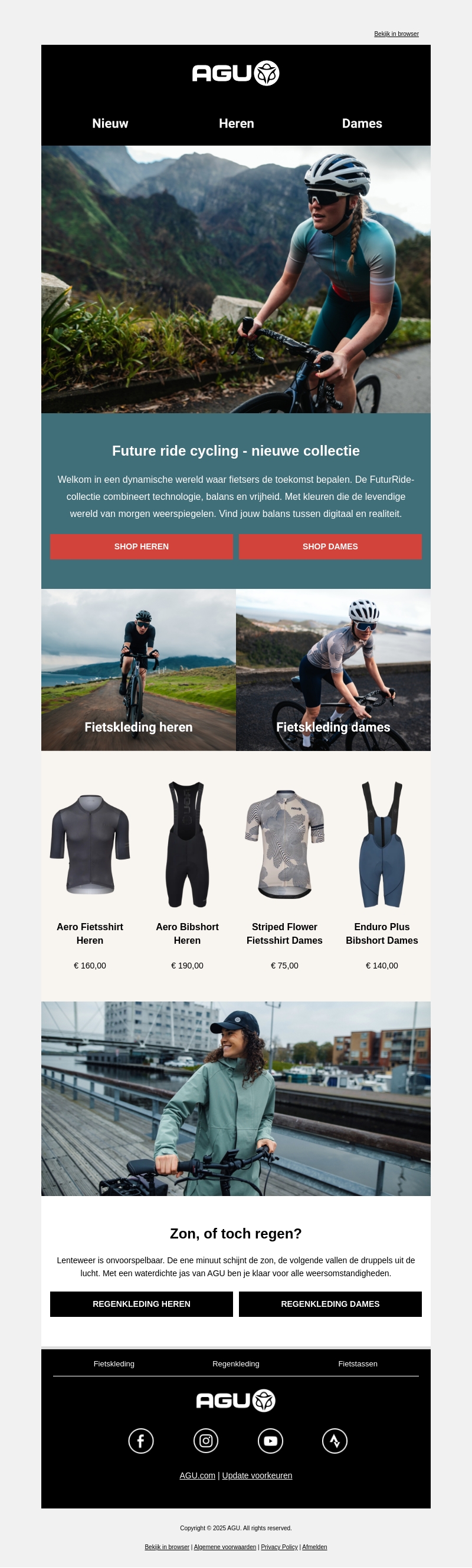Viewport: 472px width, 1568px height.
Task: Open the AGU Strava page
Action: click(335, 1441)
